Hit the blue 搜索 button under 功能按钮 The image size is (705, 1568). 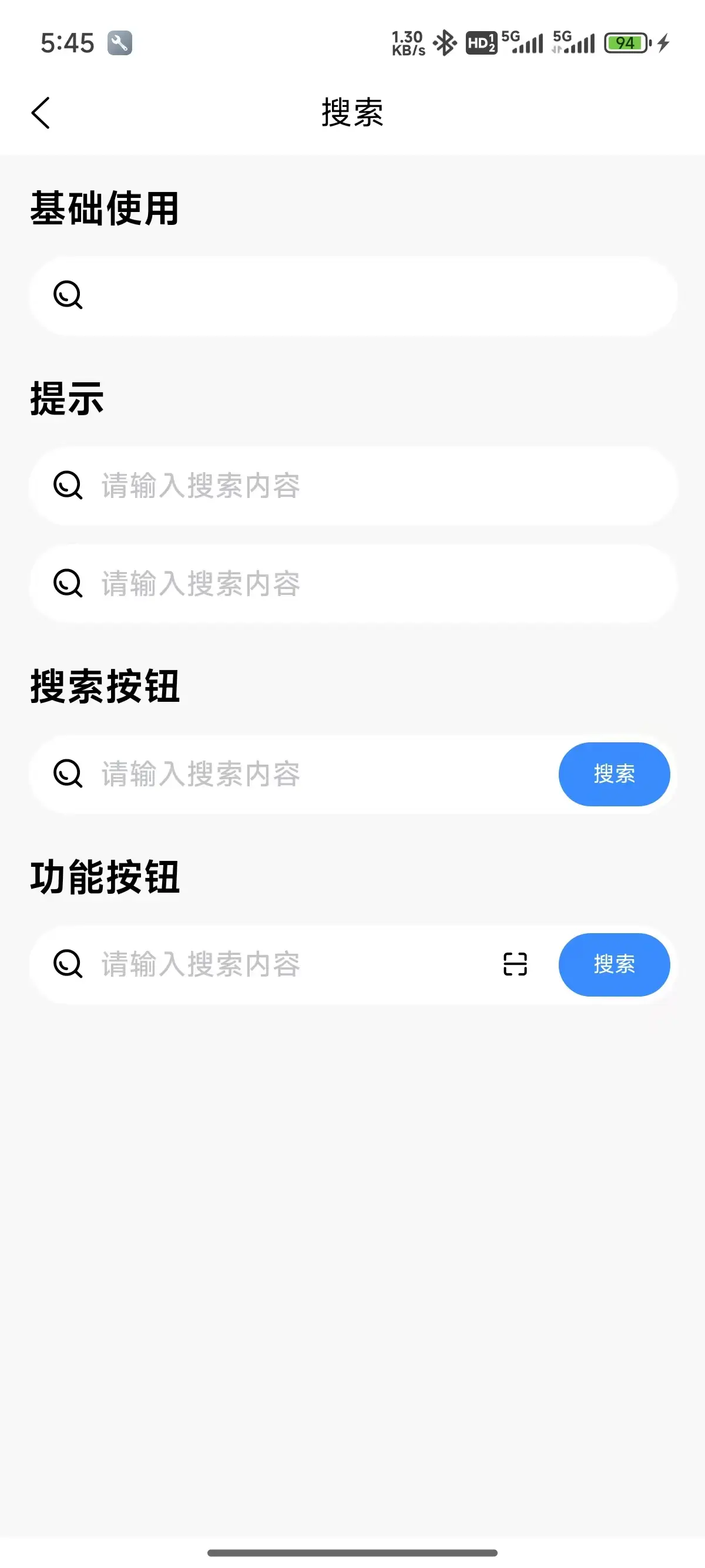pyautogui.click(x=615, y=965)
